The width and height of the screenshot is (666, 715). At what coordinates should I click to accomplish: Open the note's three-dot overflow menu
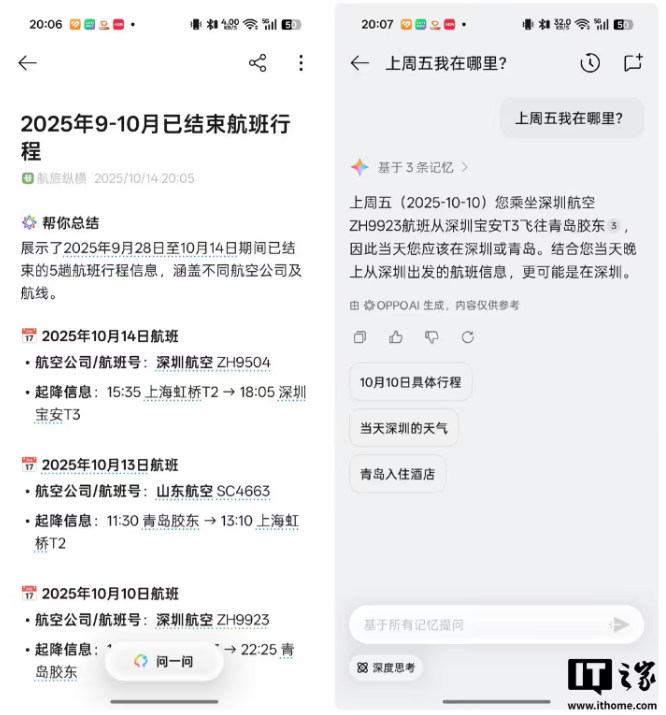tap(301, 63)
